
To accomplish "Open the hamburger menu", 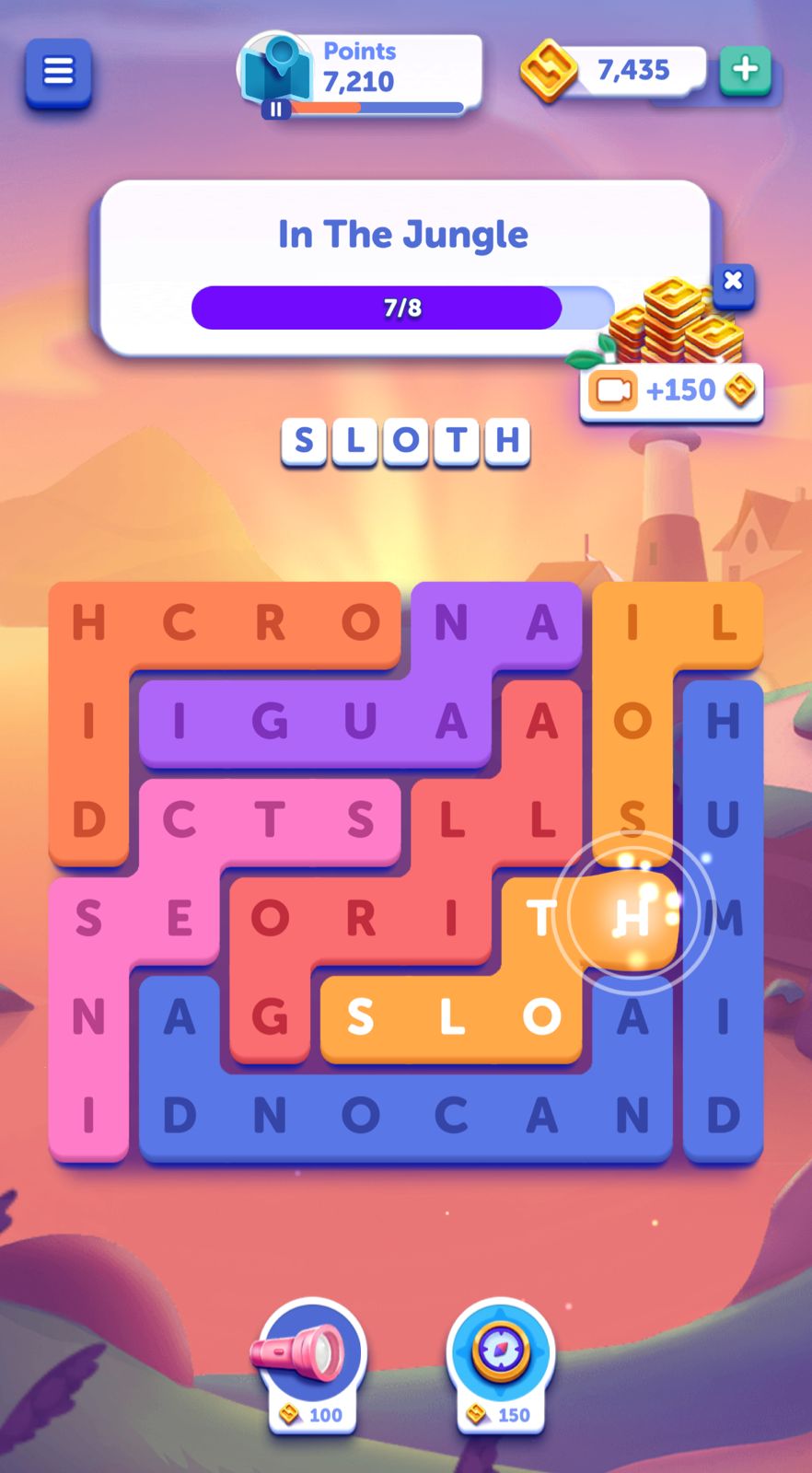I will (x=58, y=72).
